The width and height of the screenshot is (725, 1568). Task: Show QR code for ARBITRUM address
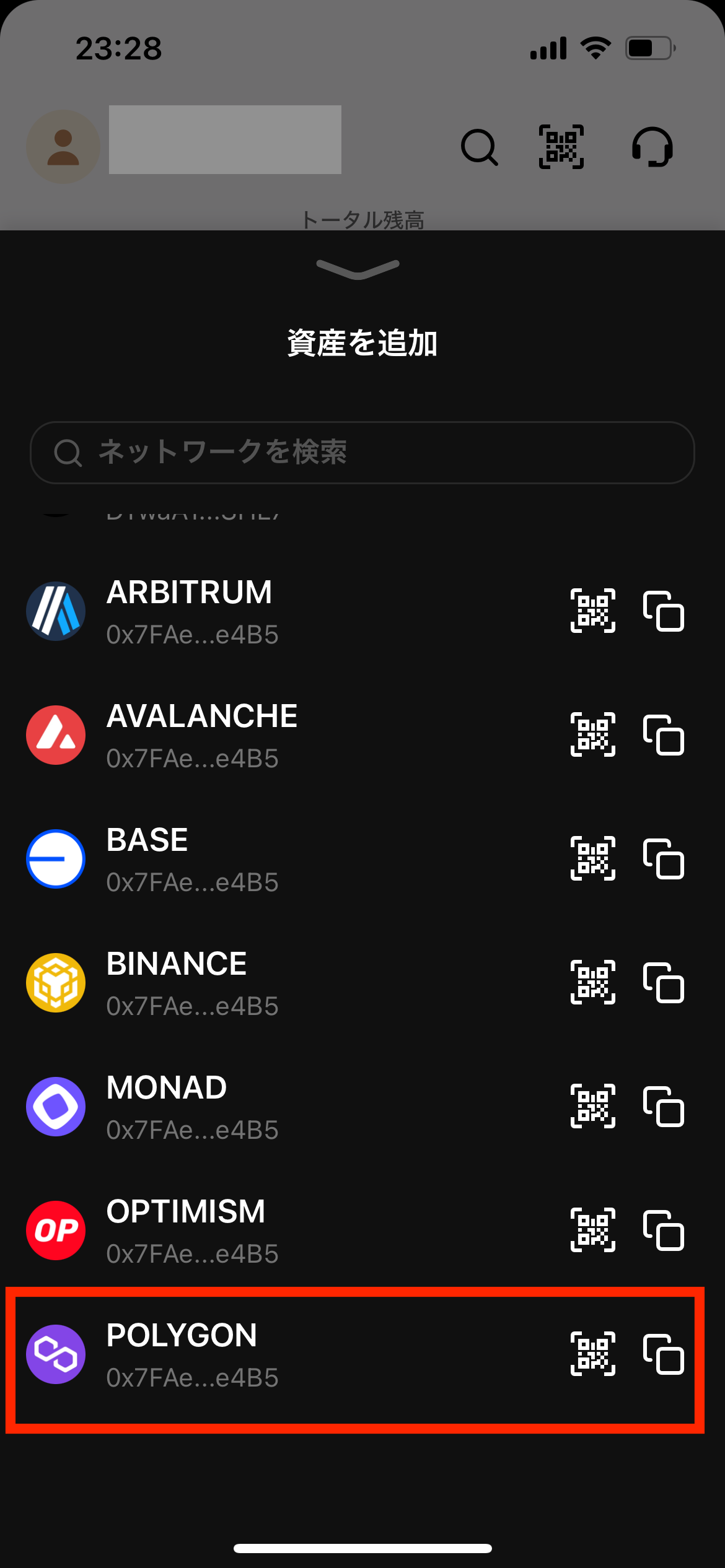click(592, 611)
